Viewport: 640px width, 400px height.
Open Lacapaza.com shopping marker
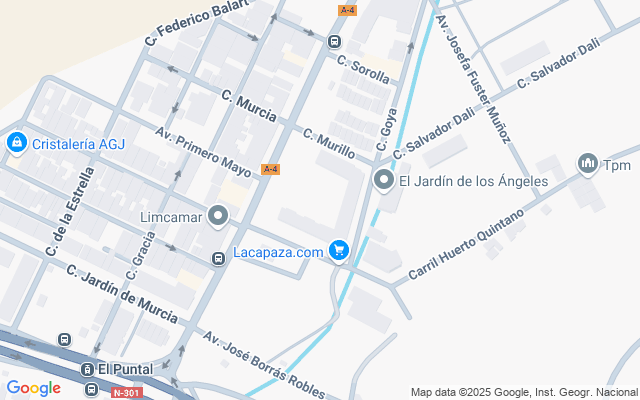pyautogui.click(x=339, y=251)
